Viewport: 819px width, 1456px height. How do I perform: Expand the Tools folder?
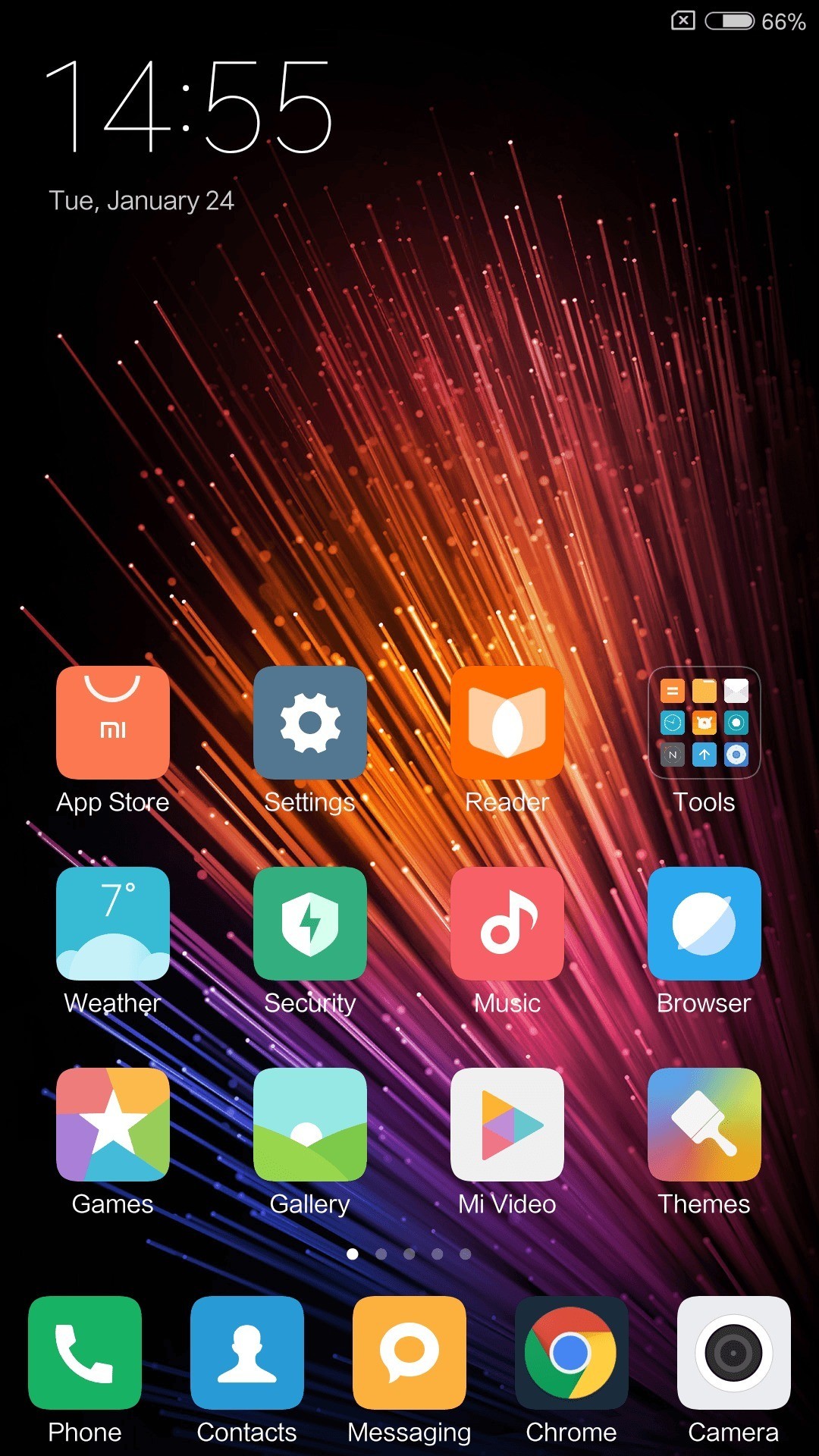(x=704, y=723)
